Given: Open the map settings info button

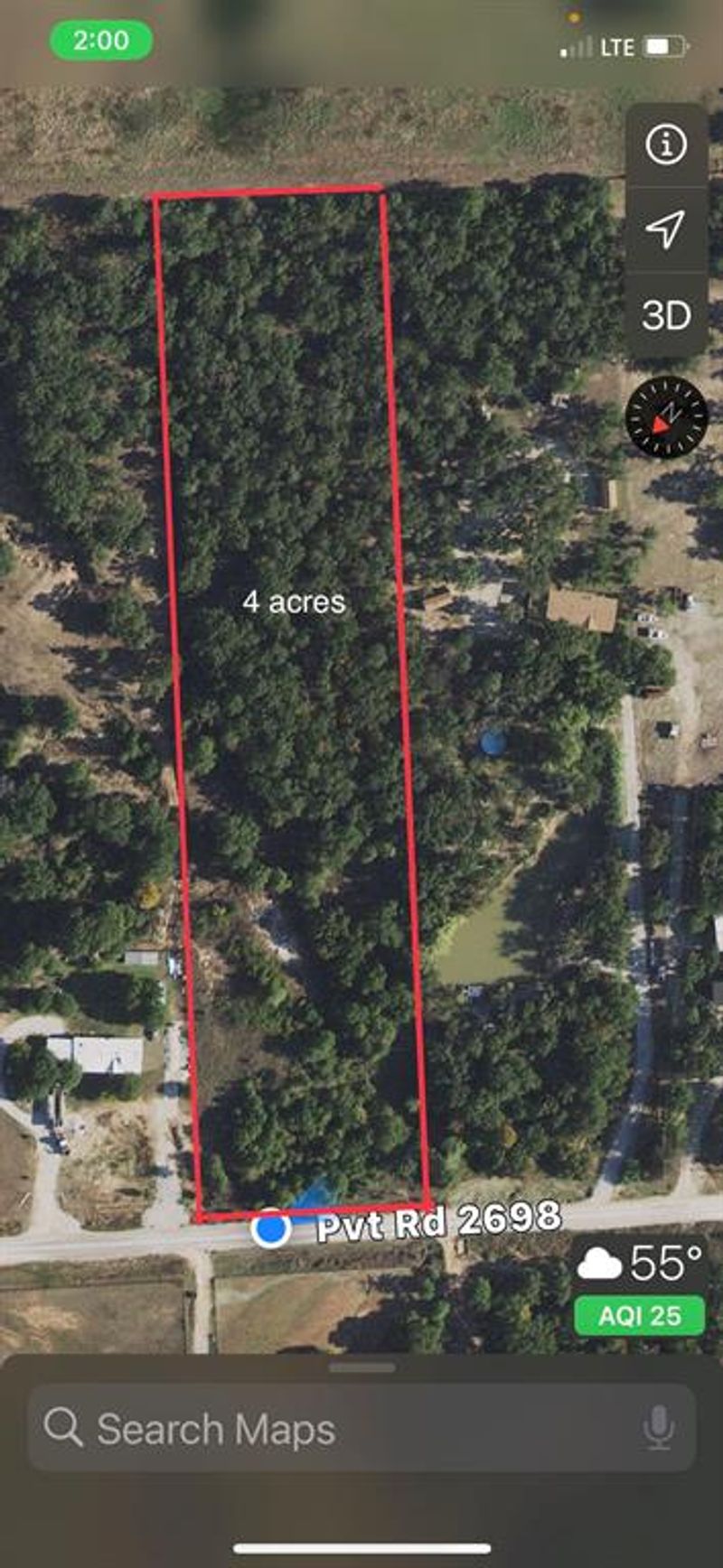Looking at the screenshot, I should [666, 145].
